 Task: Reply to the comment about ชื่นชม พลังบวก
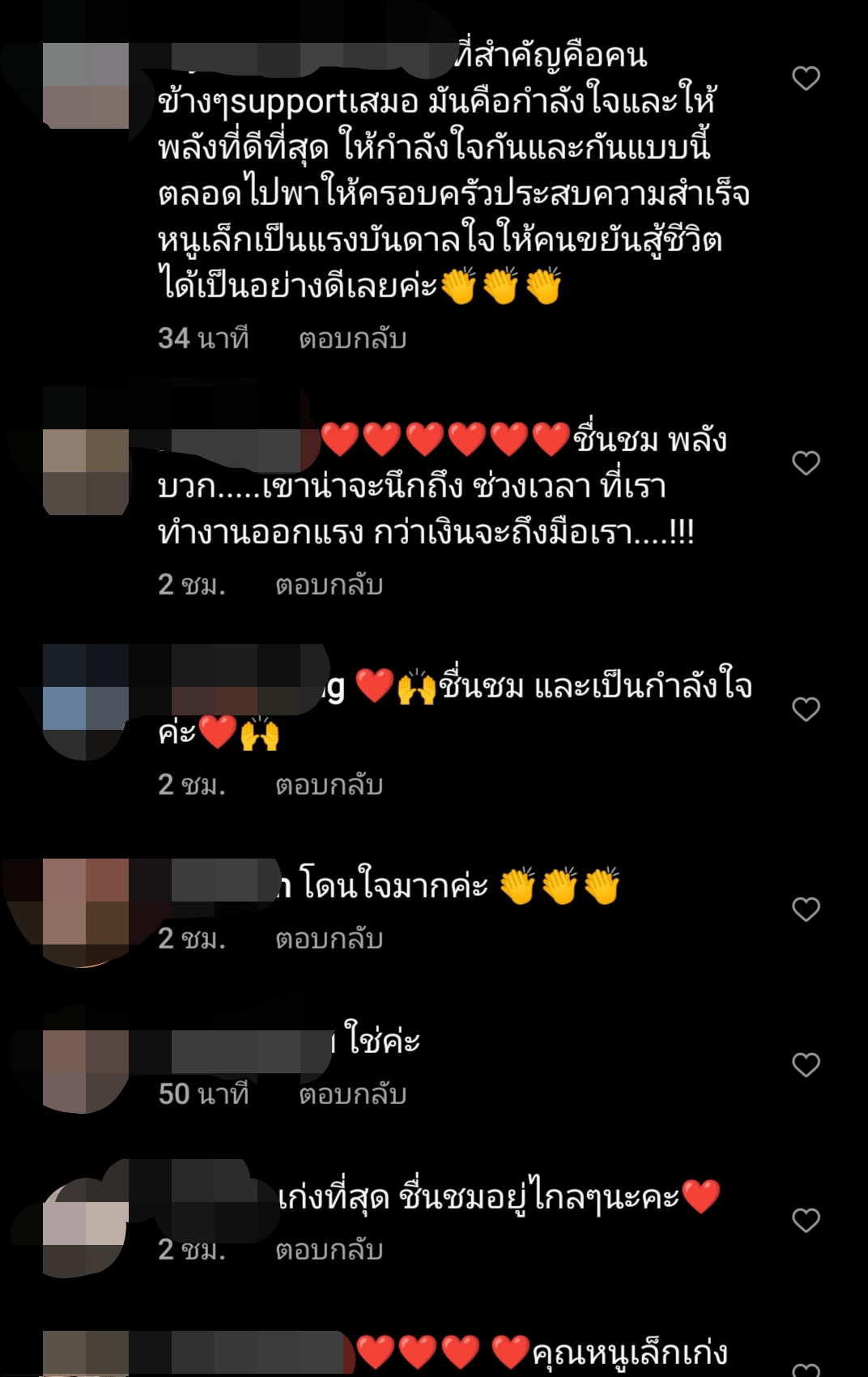(x=329, y=585)
